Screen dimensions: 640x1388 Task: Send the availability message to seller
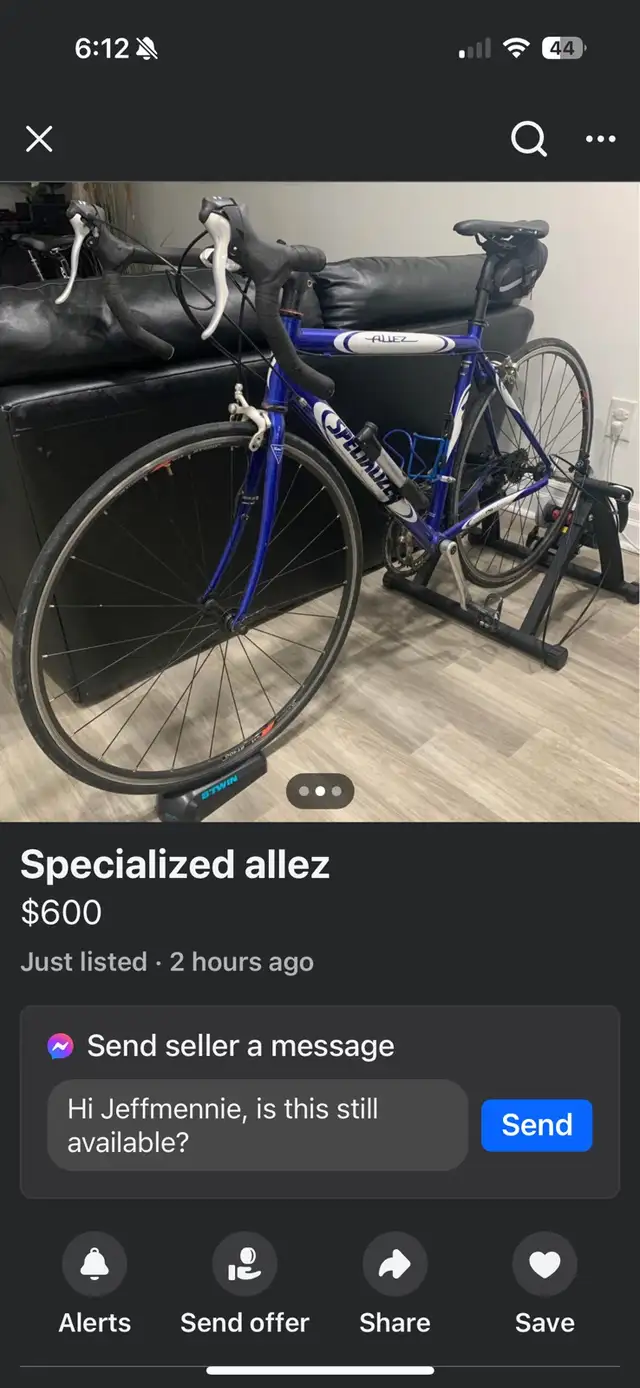click(537, 1125)
